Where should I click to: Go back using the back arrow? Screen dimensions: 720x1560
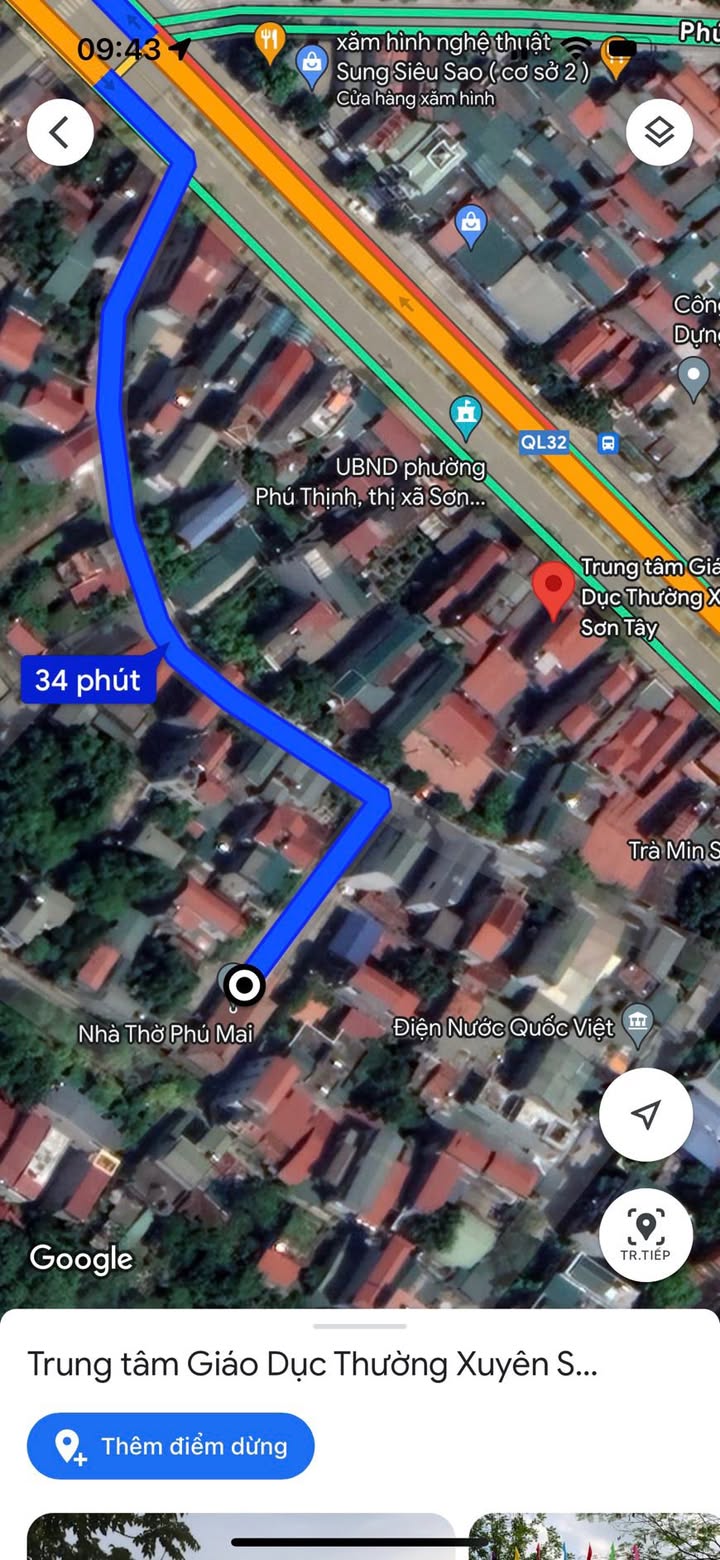(x=60, y=132)
